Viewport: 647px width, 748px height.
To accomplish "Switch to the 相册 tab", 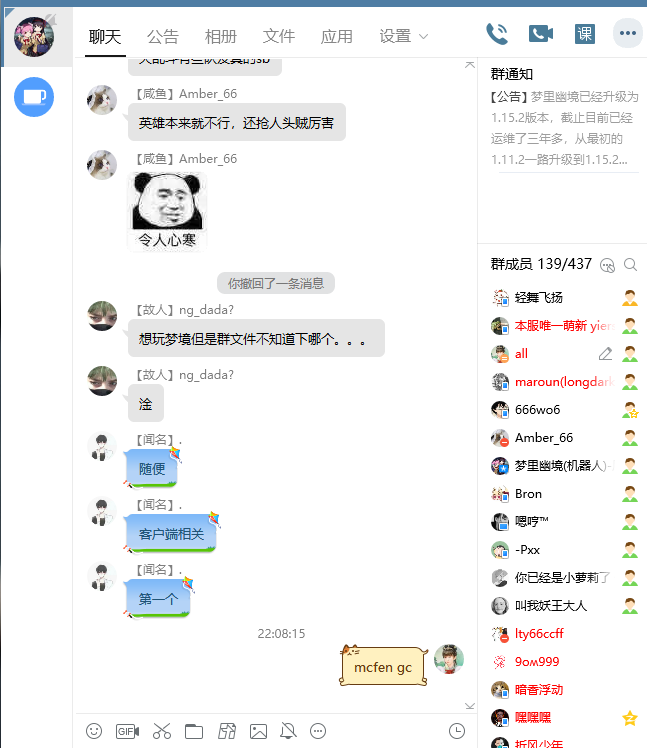I will click(221, 36).
